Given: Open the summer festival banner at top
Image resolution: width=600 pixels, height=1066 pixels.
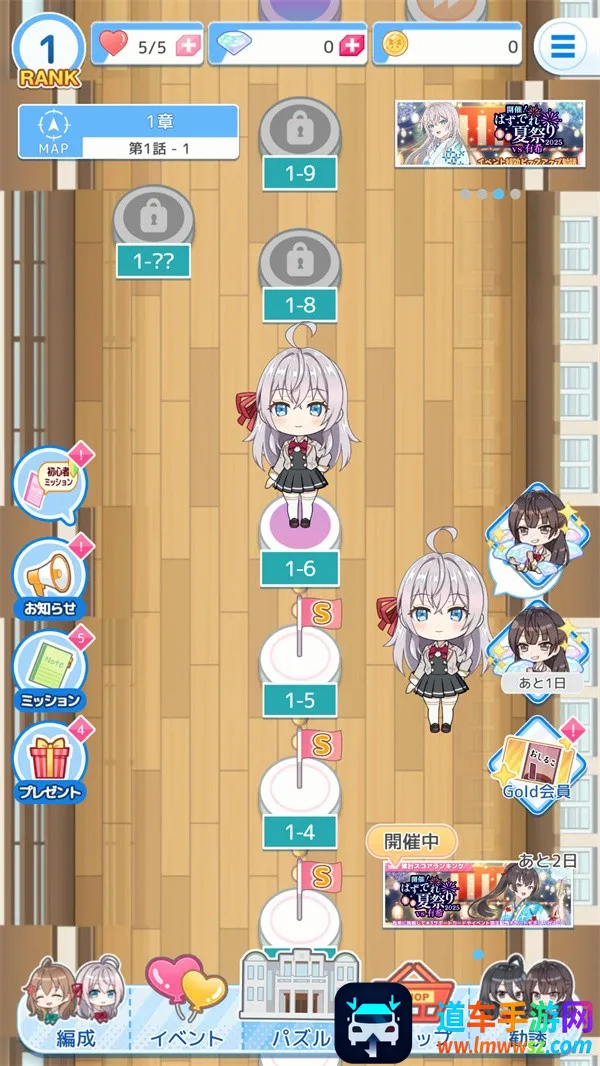Looking at the screenshot, I should point(472,134).
